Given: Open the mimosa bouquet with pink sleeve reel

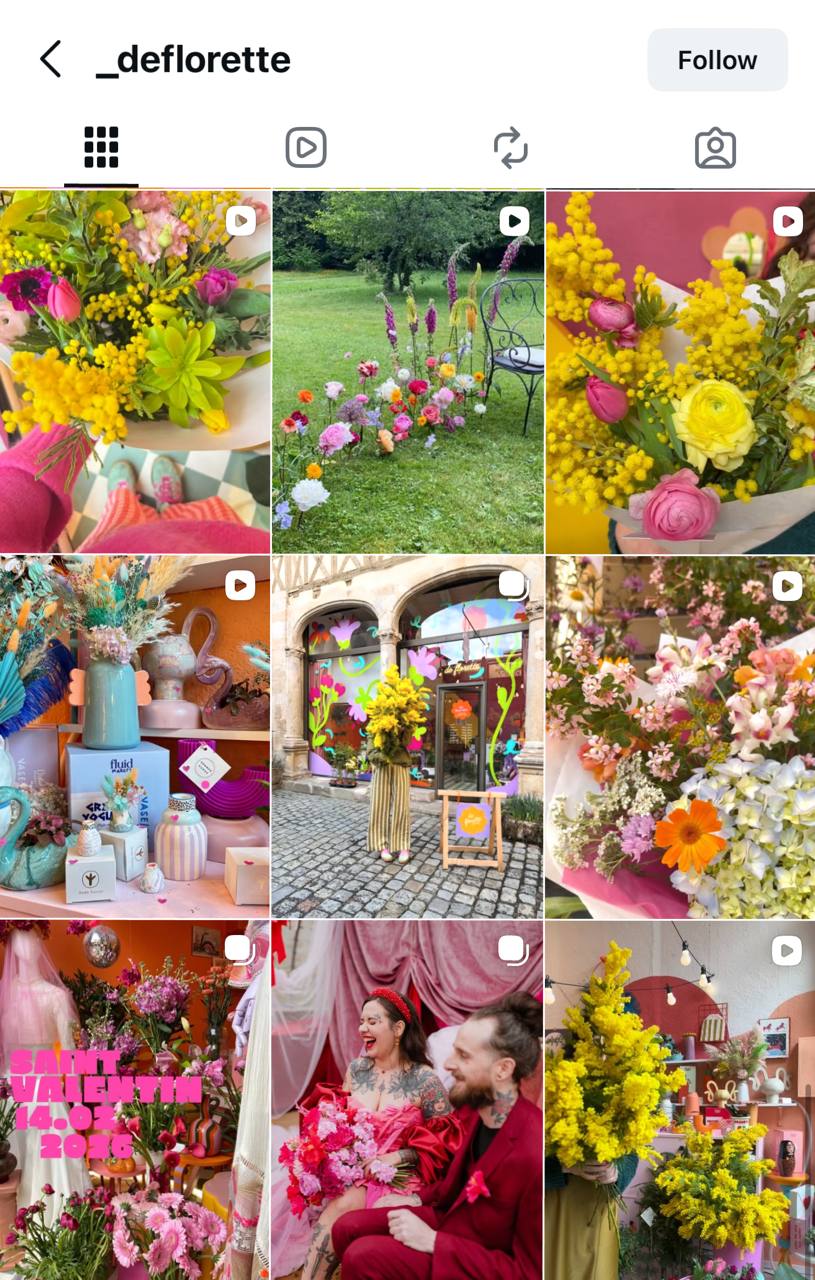Looking at the screenshot, I should point(135,371).
